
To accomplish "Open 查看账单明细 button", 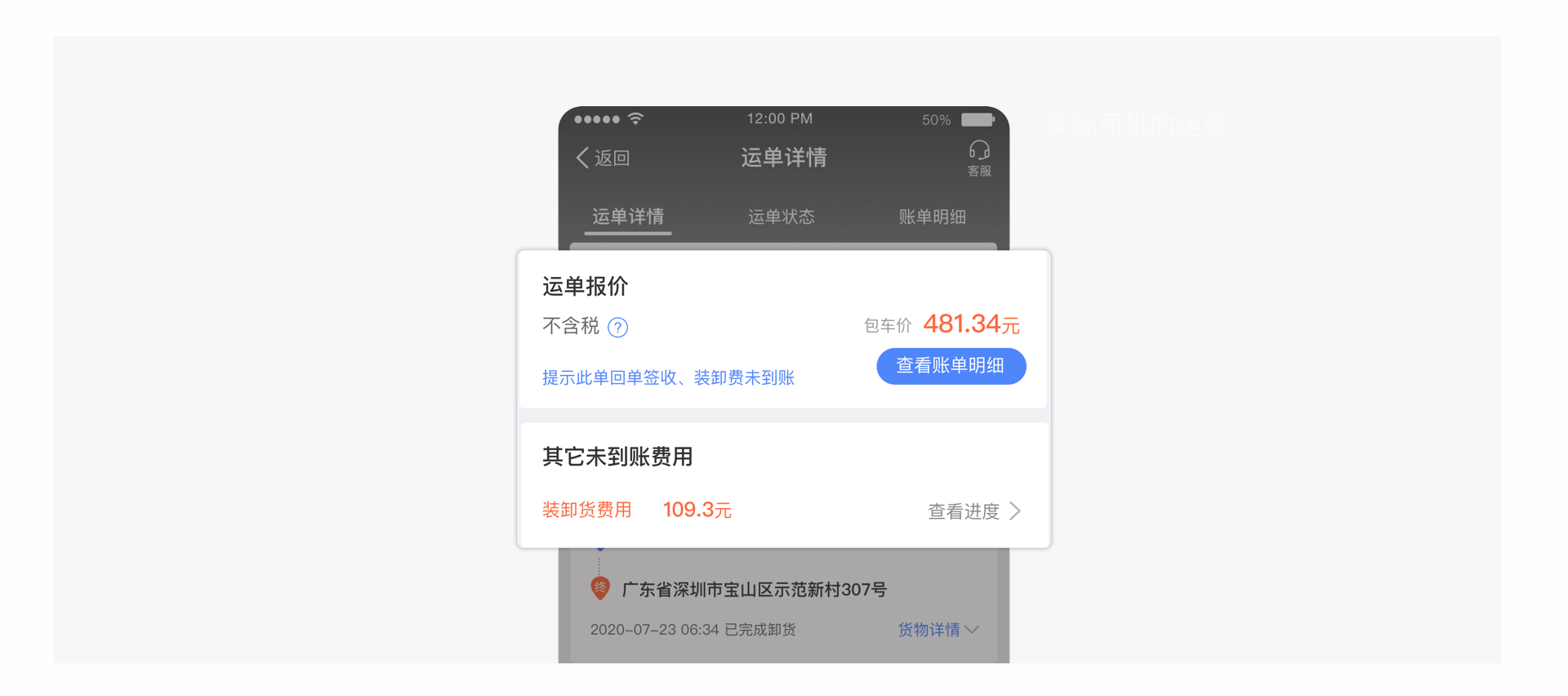I will pyautogui.click(x=951, y=366).
